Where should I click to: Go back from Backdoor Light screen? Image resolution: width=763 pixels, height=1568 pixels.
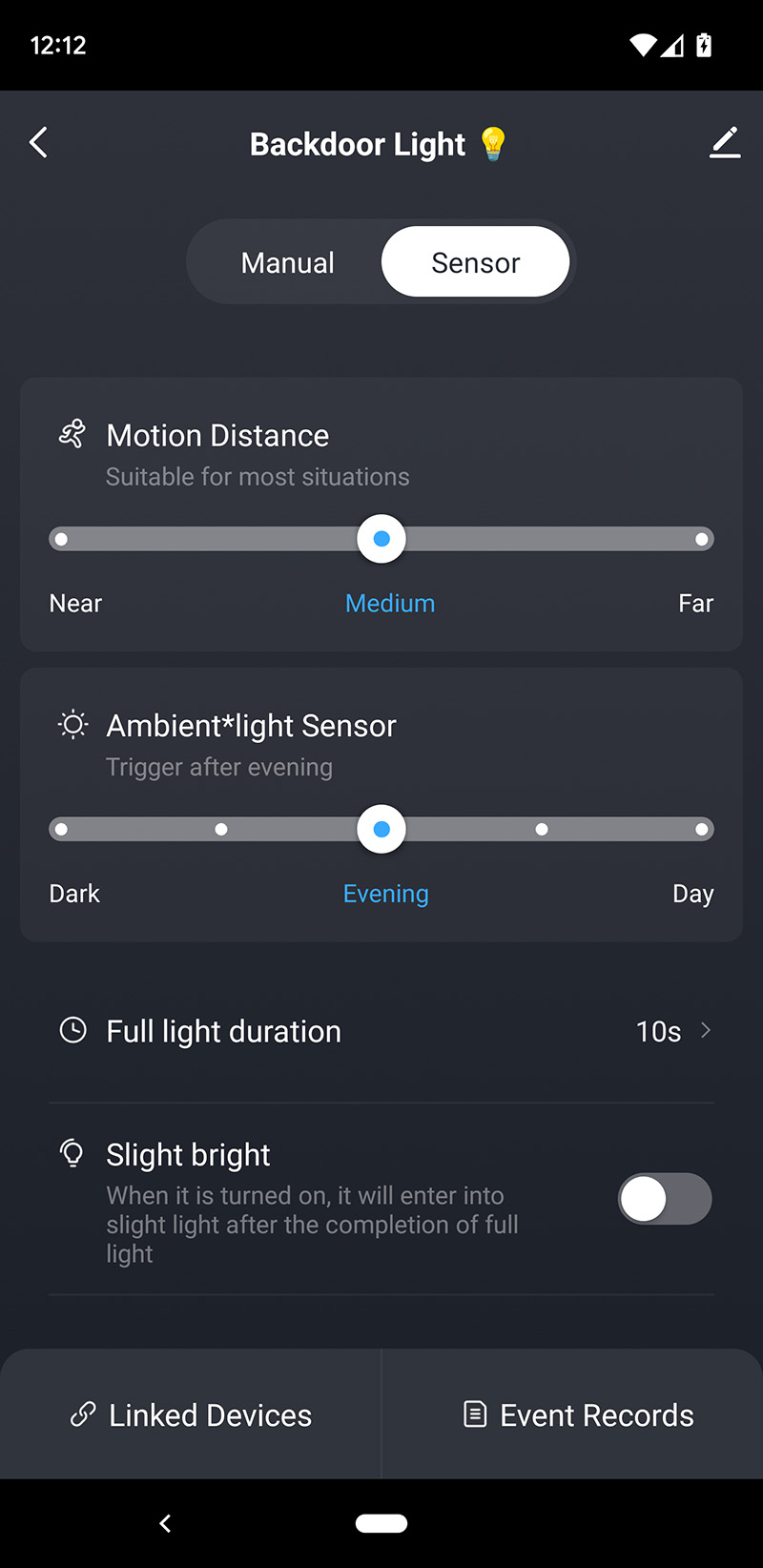(39, 143)
